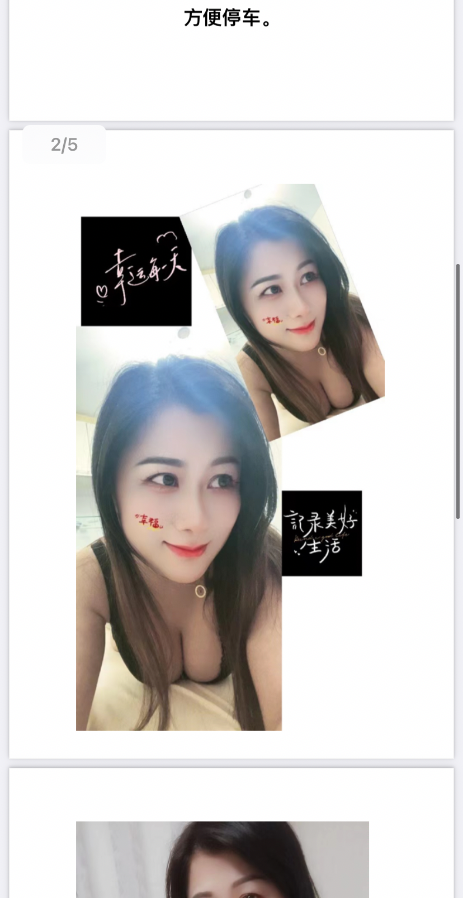Screen dimensions: 463x898
Task: Open the collage photo marked 2/5
Action: click(x=230, y=457)
